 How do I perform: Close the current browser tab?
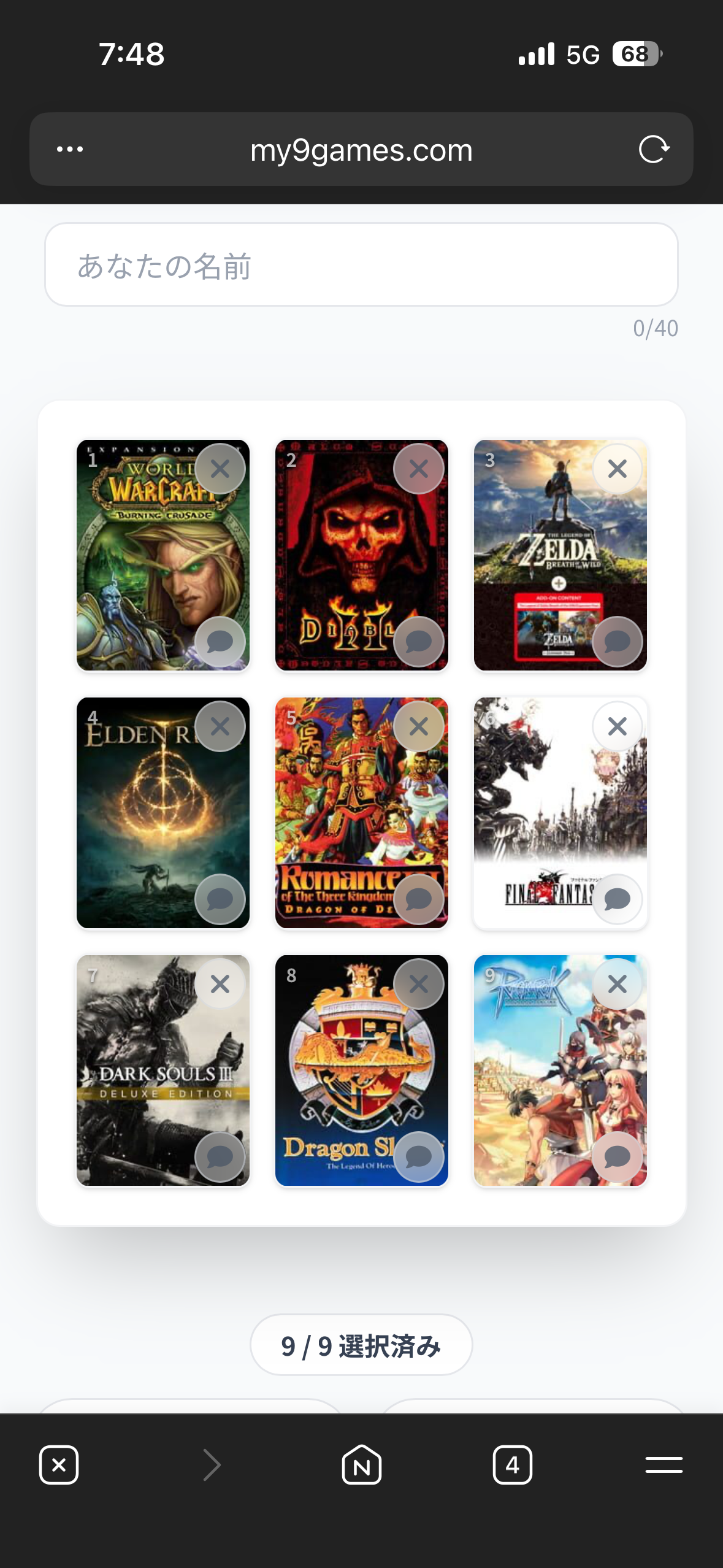click(x=59, y=1465)
